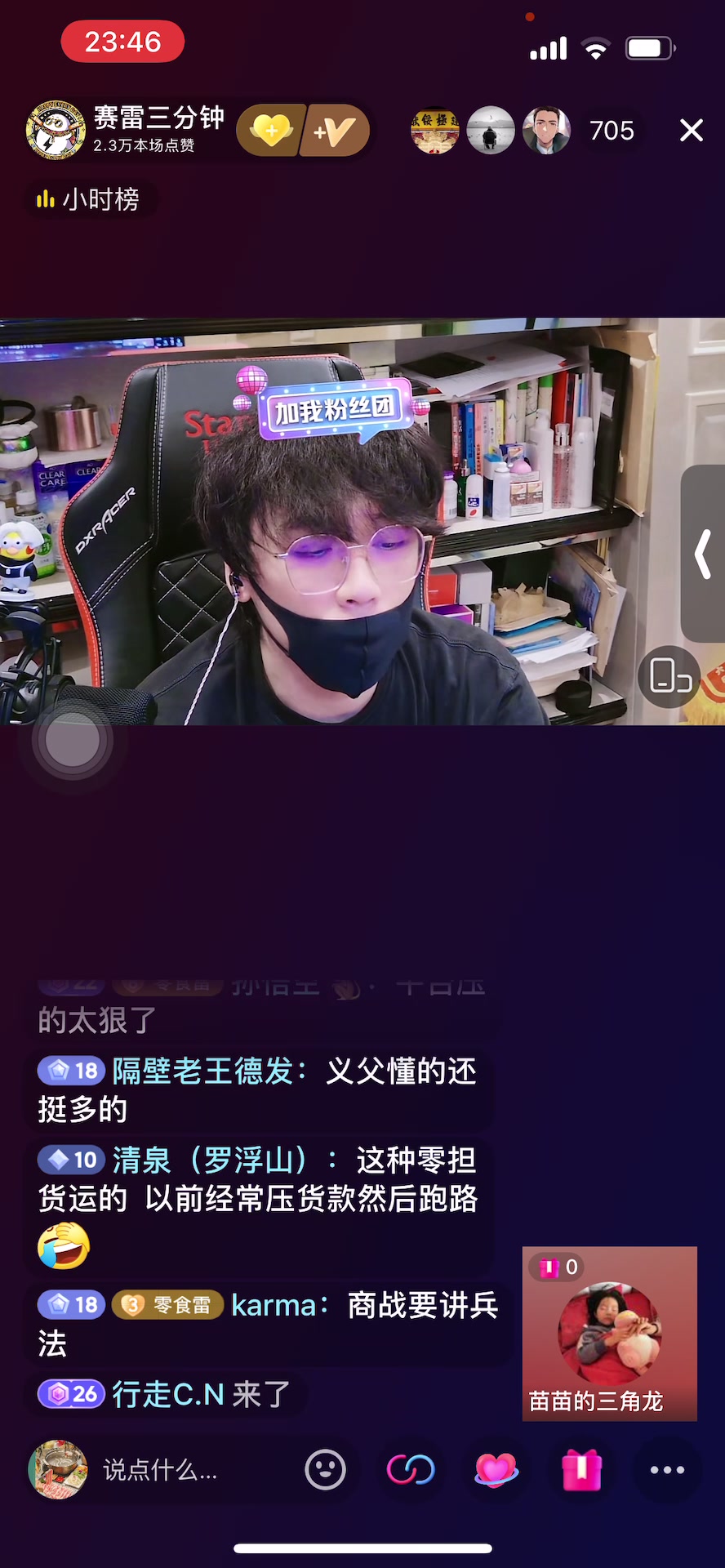Image resolution: width=725 pixels, height=1568 pixels.
Task: Follow the streamer with the +V button
Action: click(x=335, y=130)
